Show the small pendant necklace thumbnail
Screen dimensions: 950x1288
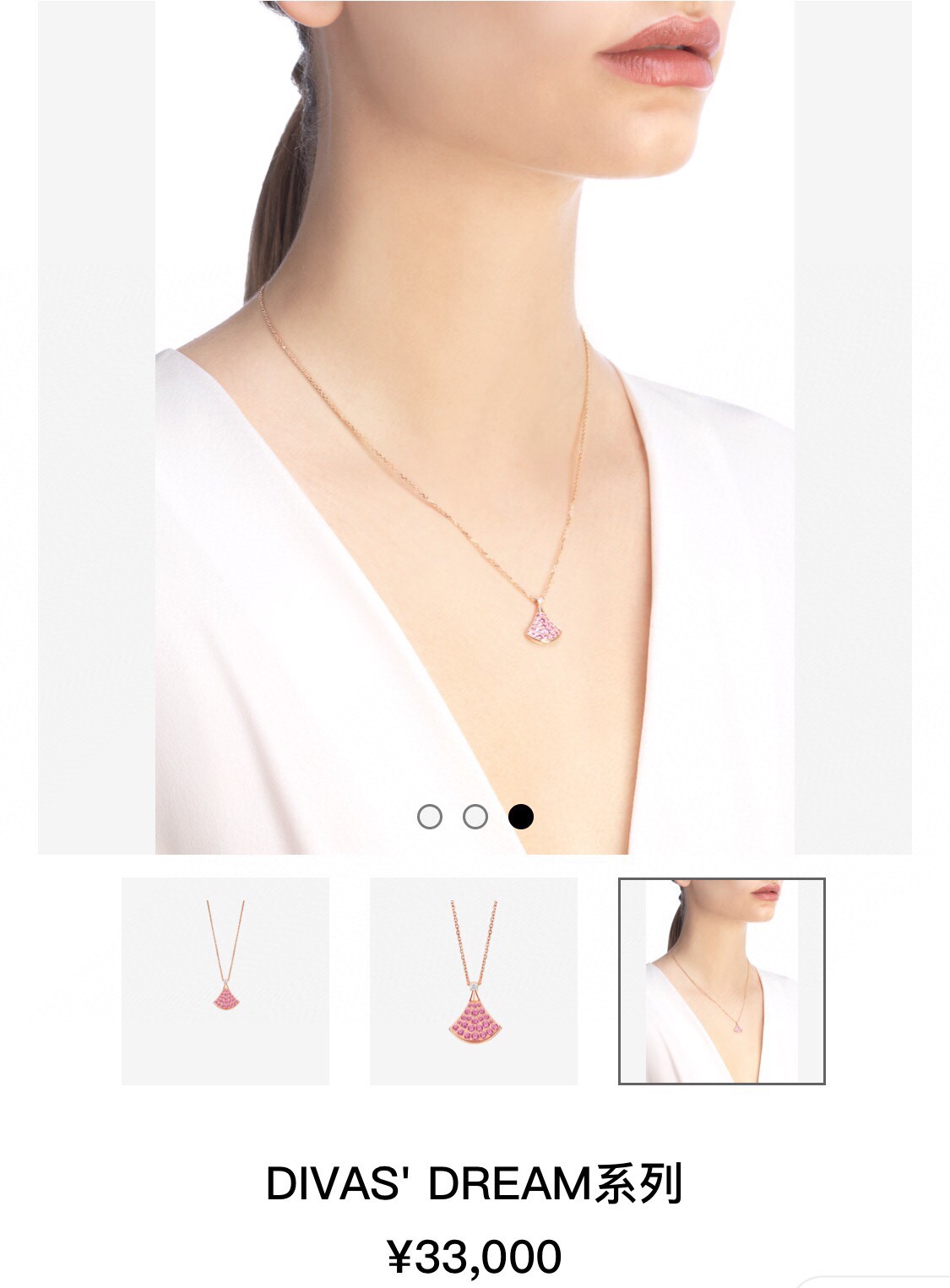coord(225,981)
